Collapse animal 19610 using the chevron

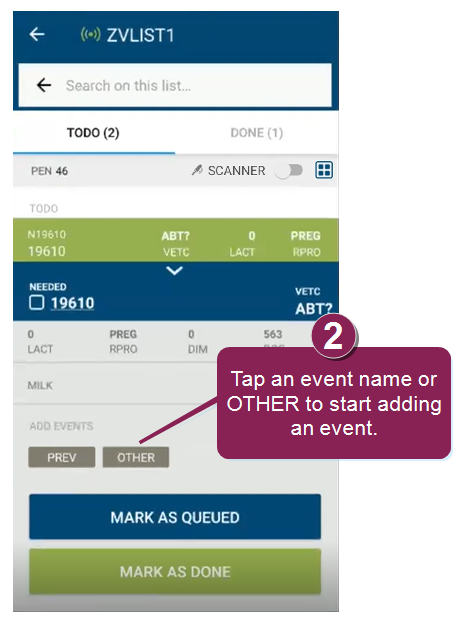(174, 271)
